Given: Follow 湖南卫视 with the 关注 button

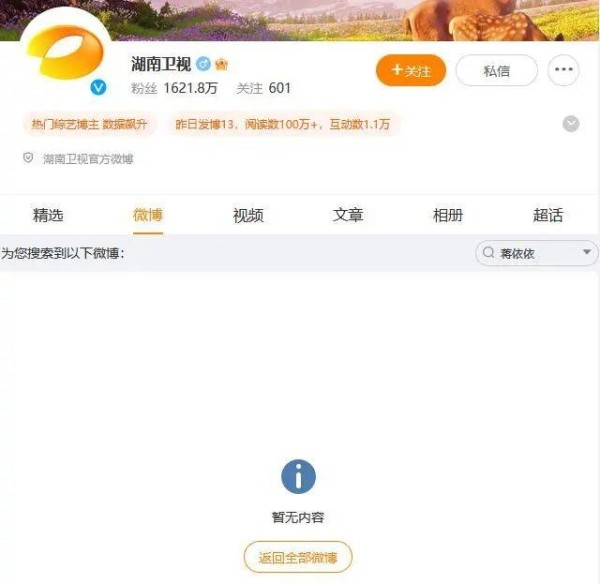Looking at the screenshot, I should click(411, 70).
